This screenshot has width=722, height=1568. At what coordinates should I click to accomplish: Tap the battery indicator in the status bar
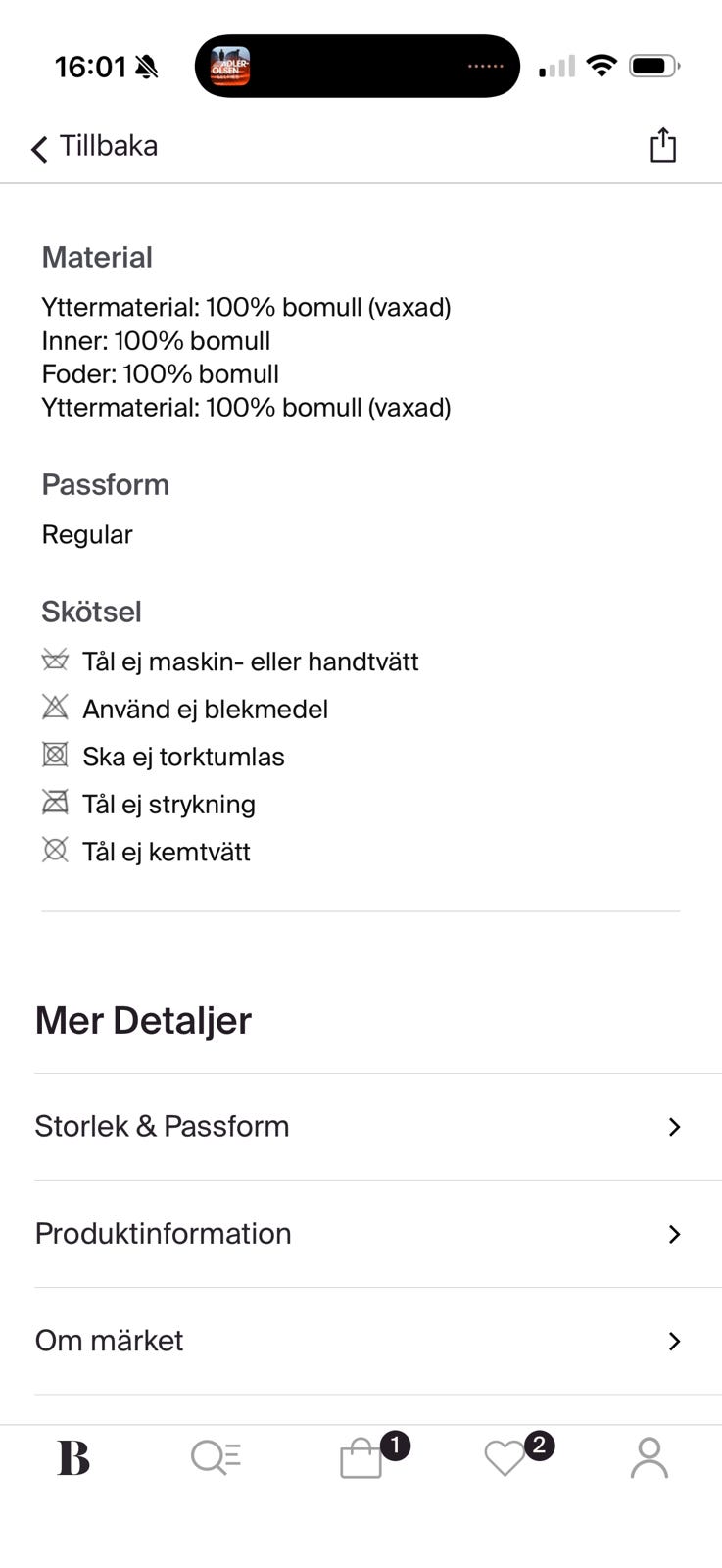click(x=654, y=65)
